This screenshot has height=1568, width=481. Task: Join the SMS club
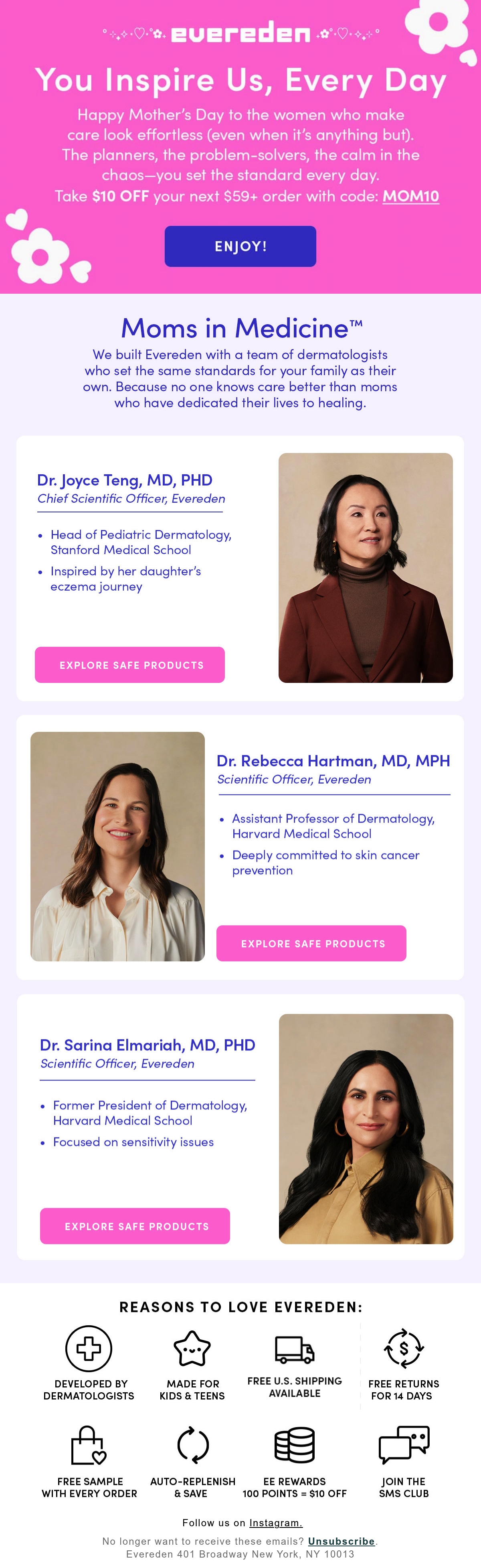tap(404, 1462)
